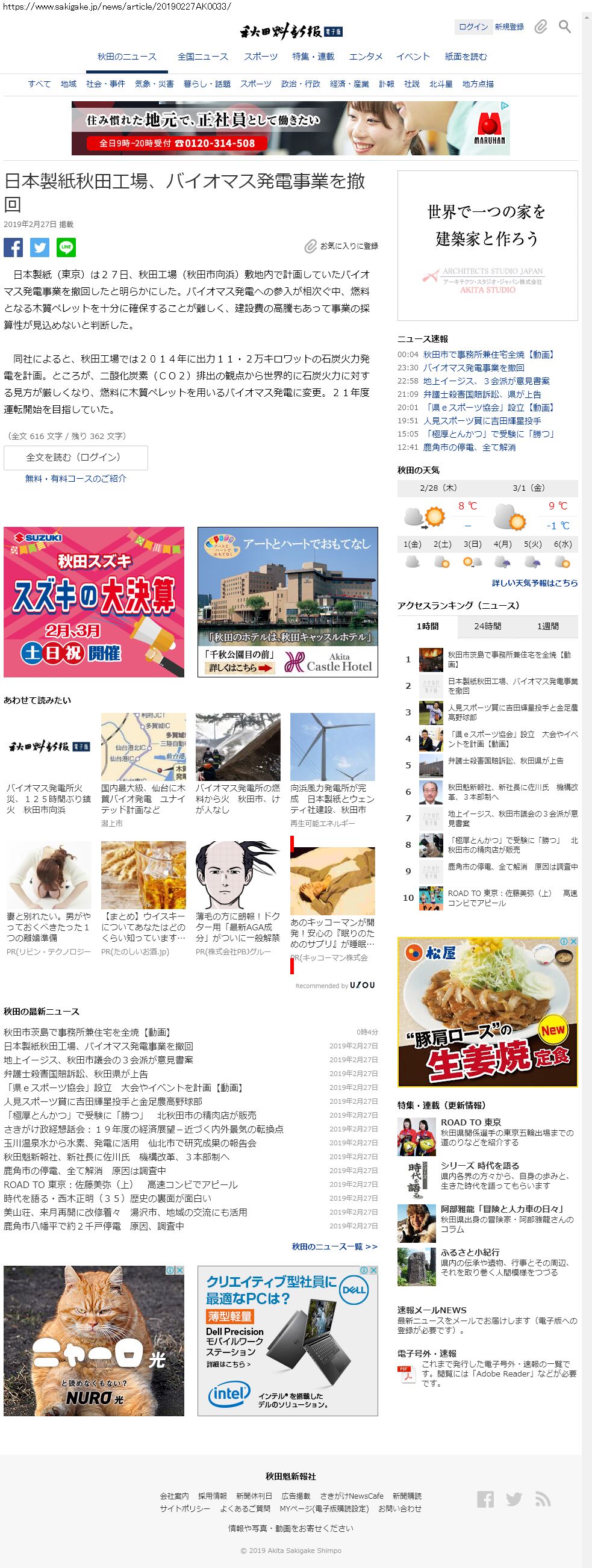Open the スポーツ top navigation item
592x1568 pixels.
coord(261,57)
